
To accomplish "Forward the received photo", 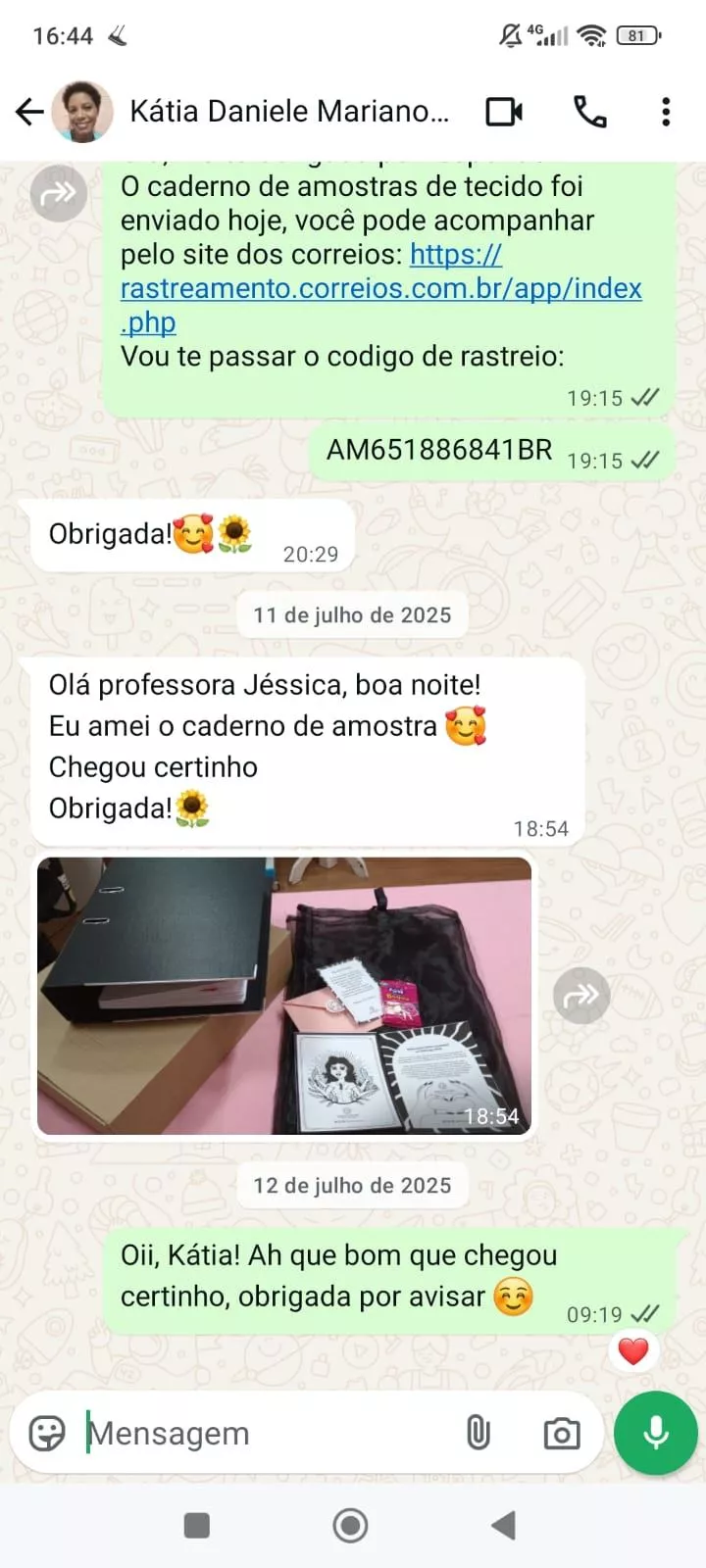I will click(x=581, y=996).
